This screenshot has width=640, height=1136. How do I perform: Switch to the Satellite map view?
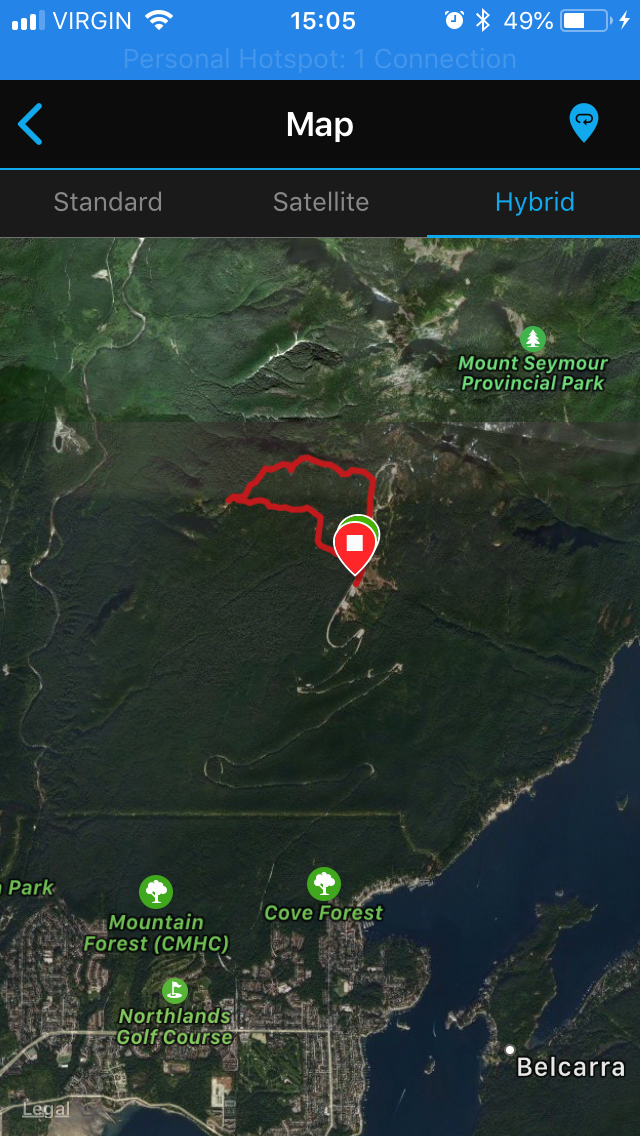pyautogui.click(x=321, y=202)
